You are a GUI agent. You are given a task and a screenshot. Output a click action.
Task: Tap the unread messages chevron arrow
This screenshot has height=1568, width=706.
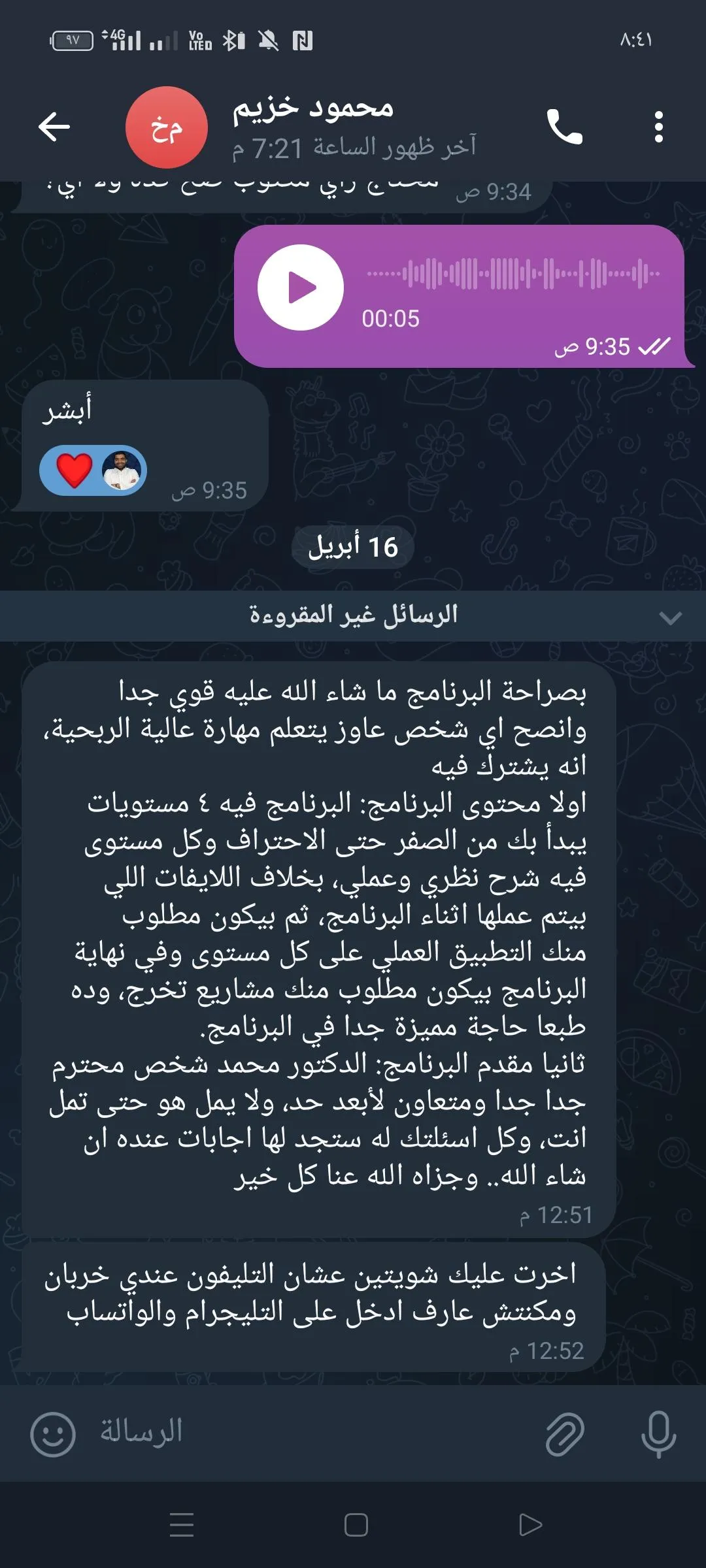tap(670, 617)
